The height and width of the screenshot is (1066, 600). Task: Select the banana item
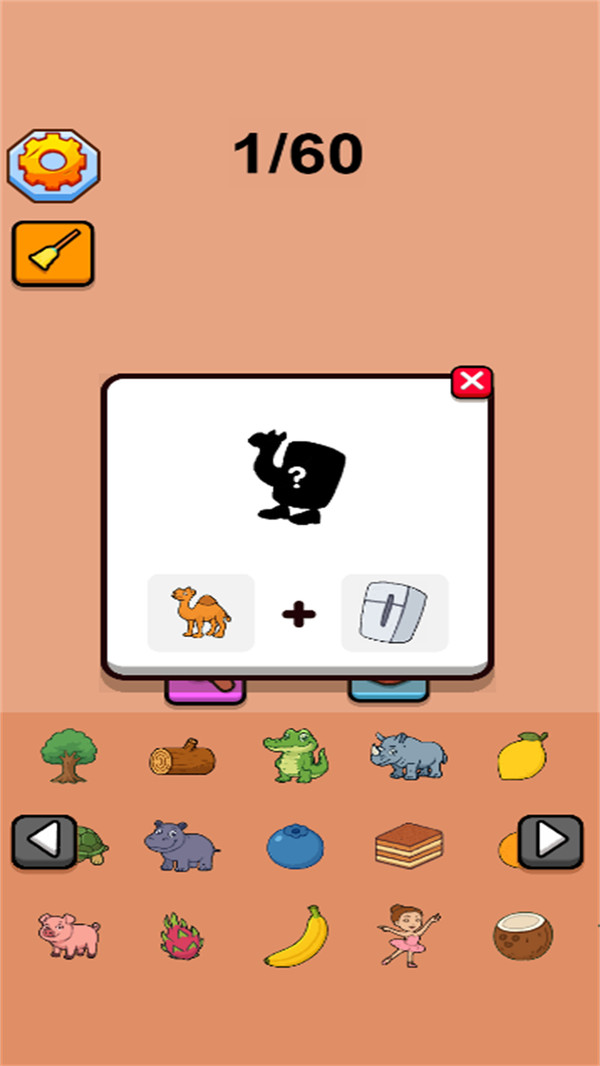[x=296, y=937]
